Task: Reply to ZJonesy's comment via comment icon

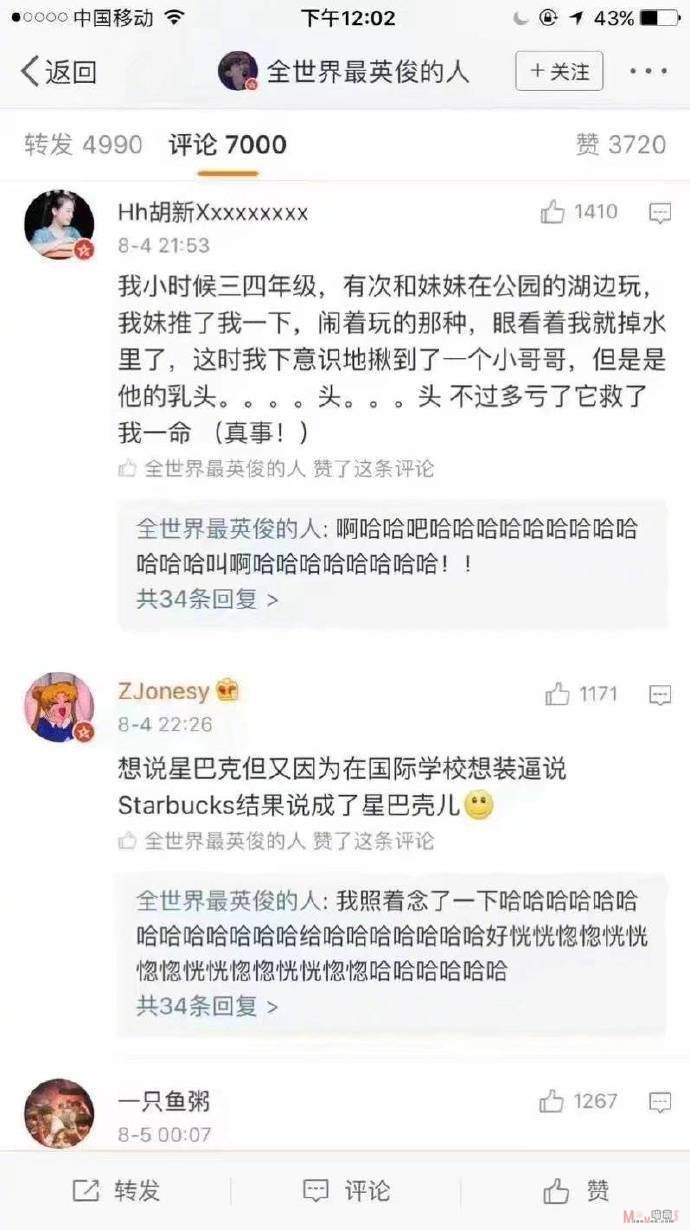Action: pos(660,694)
